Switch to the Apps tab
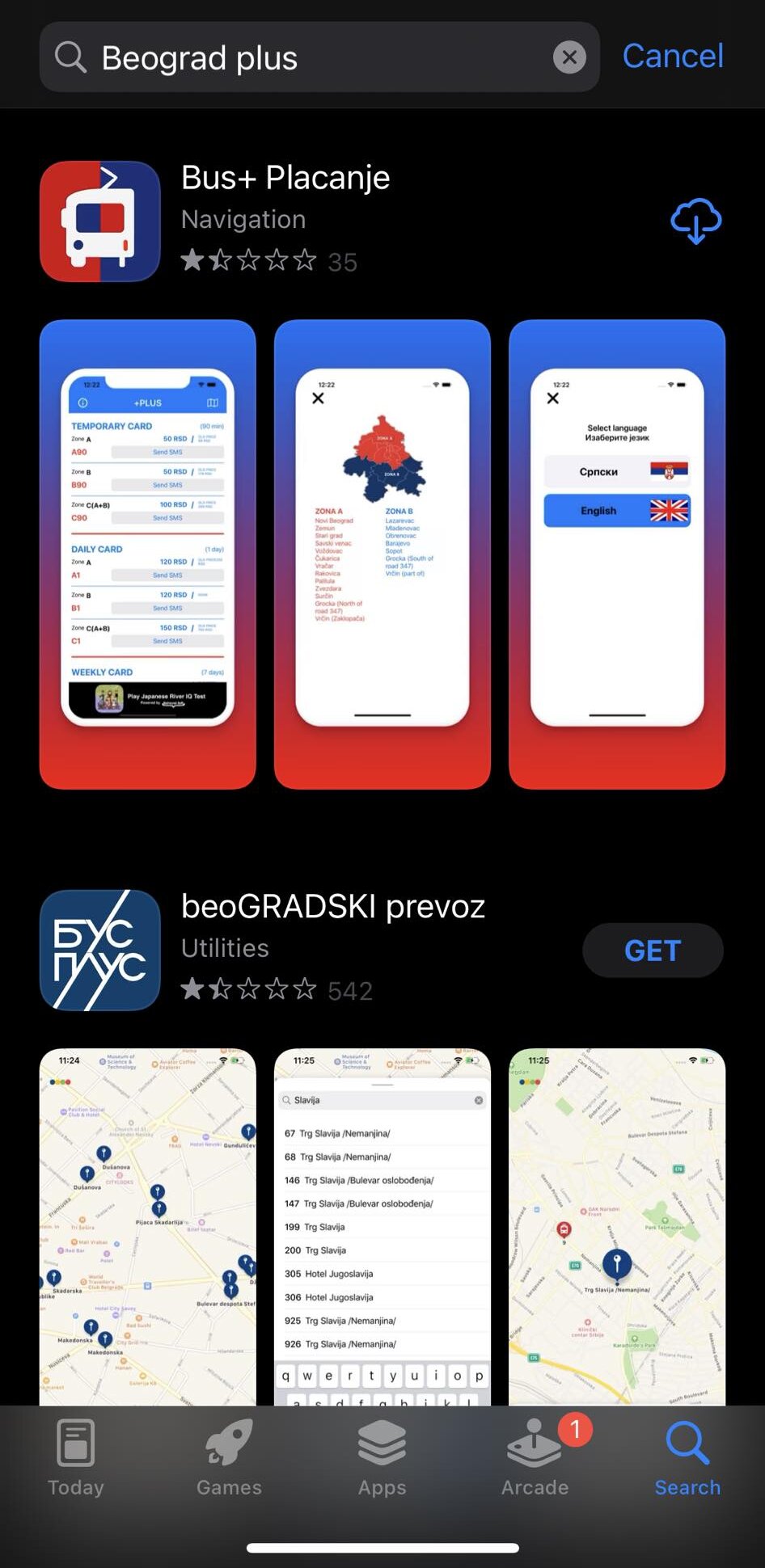The width and height of the screenshot is (765, 1568). pos(382,1458)
